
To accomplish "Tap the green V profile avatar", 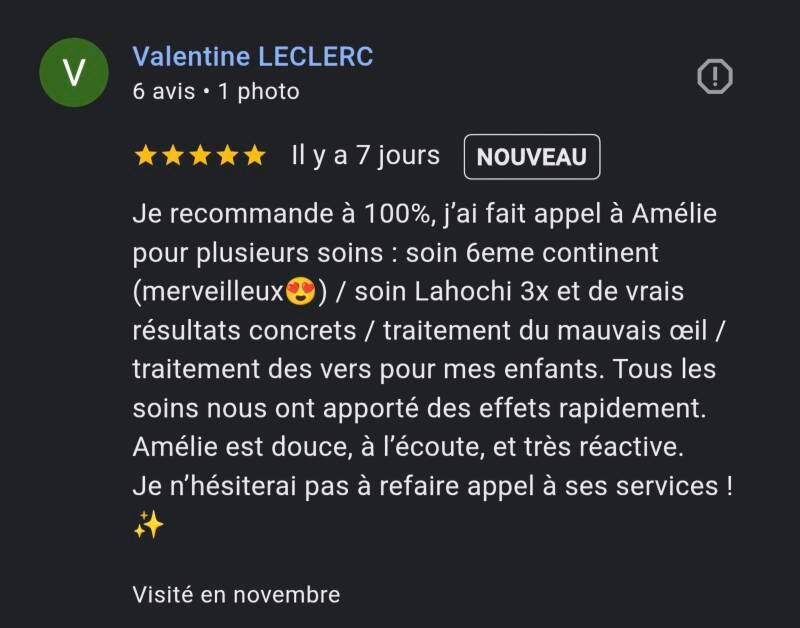I will (x=73, y=73).
